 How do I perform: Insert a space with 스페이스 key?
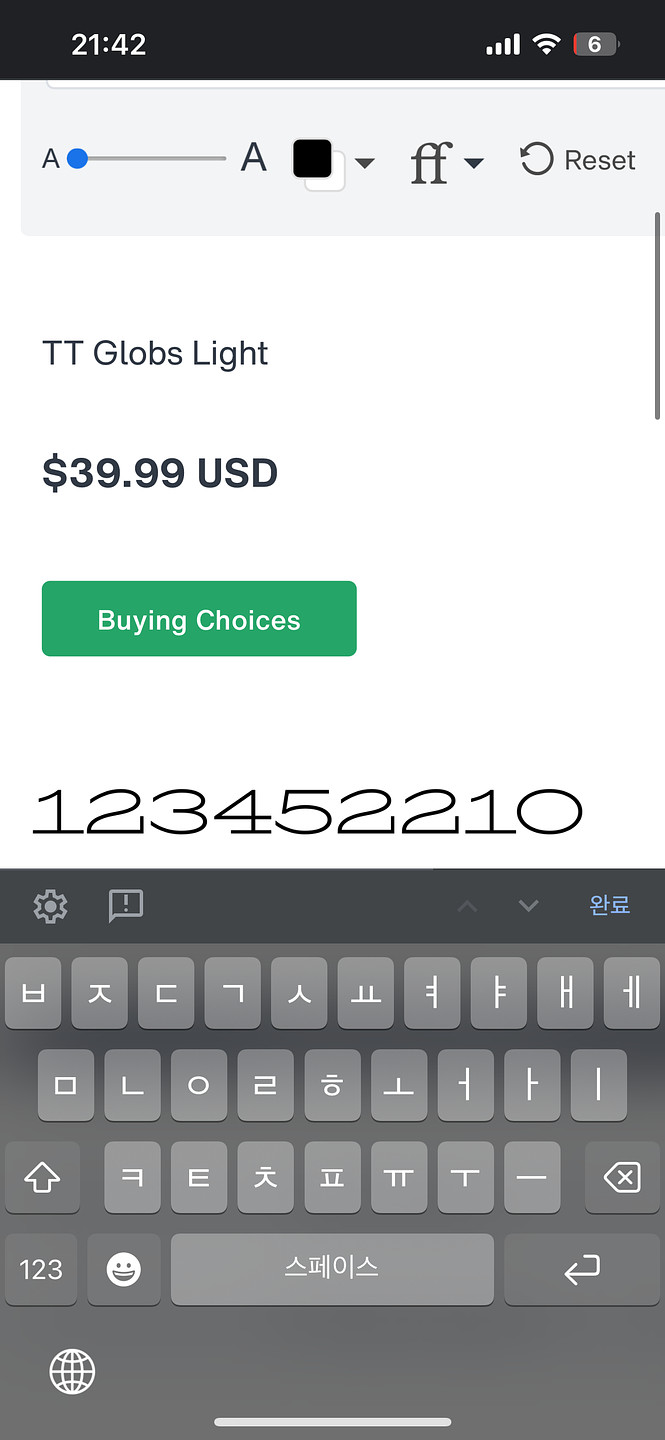pos(332,1269)
